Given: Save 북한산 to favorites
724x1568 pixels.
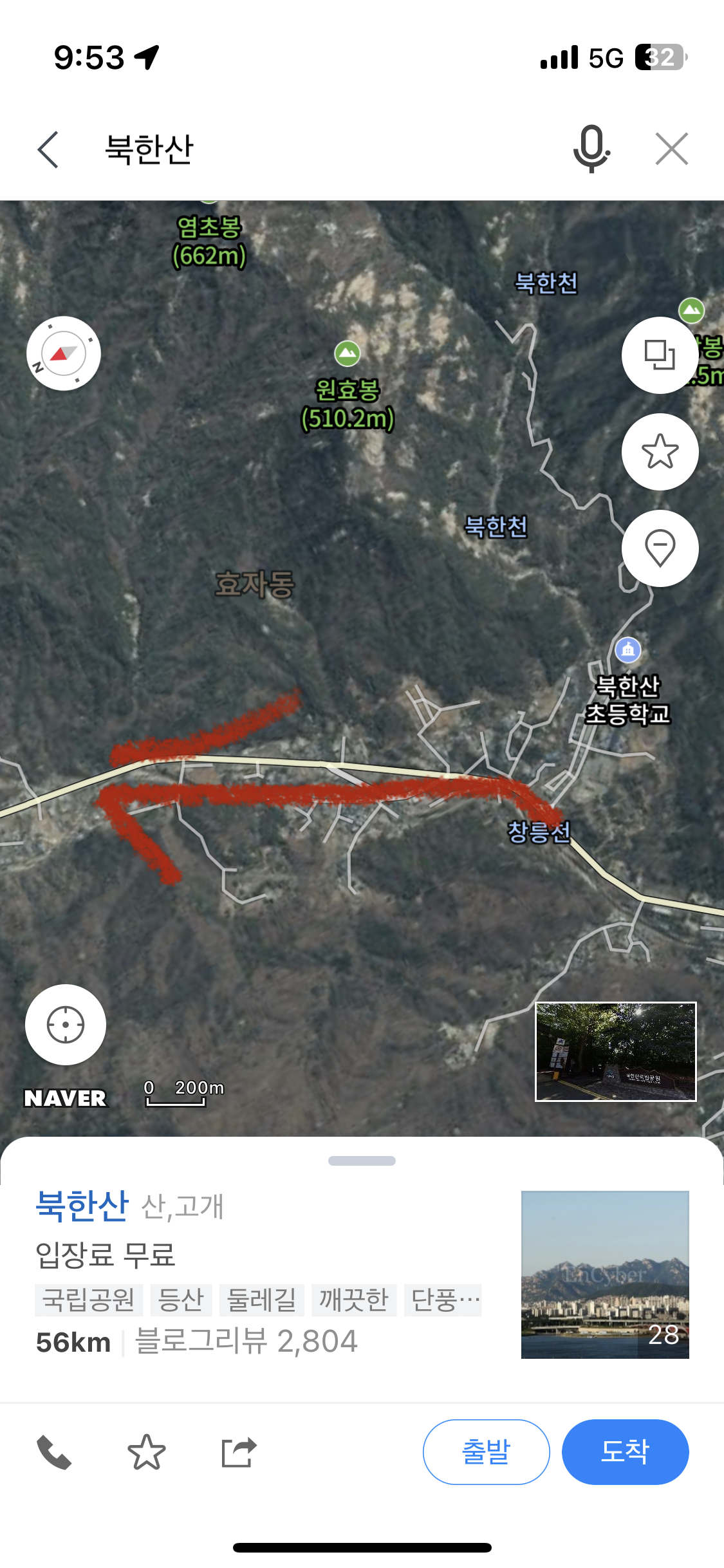Looking at the screenshot, I should 147,1452.
